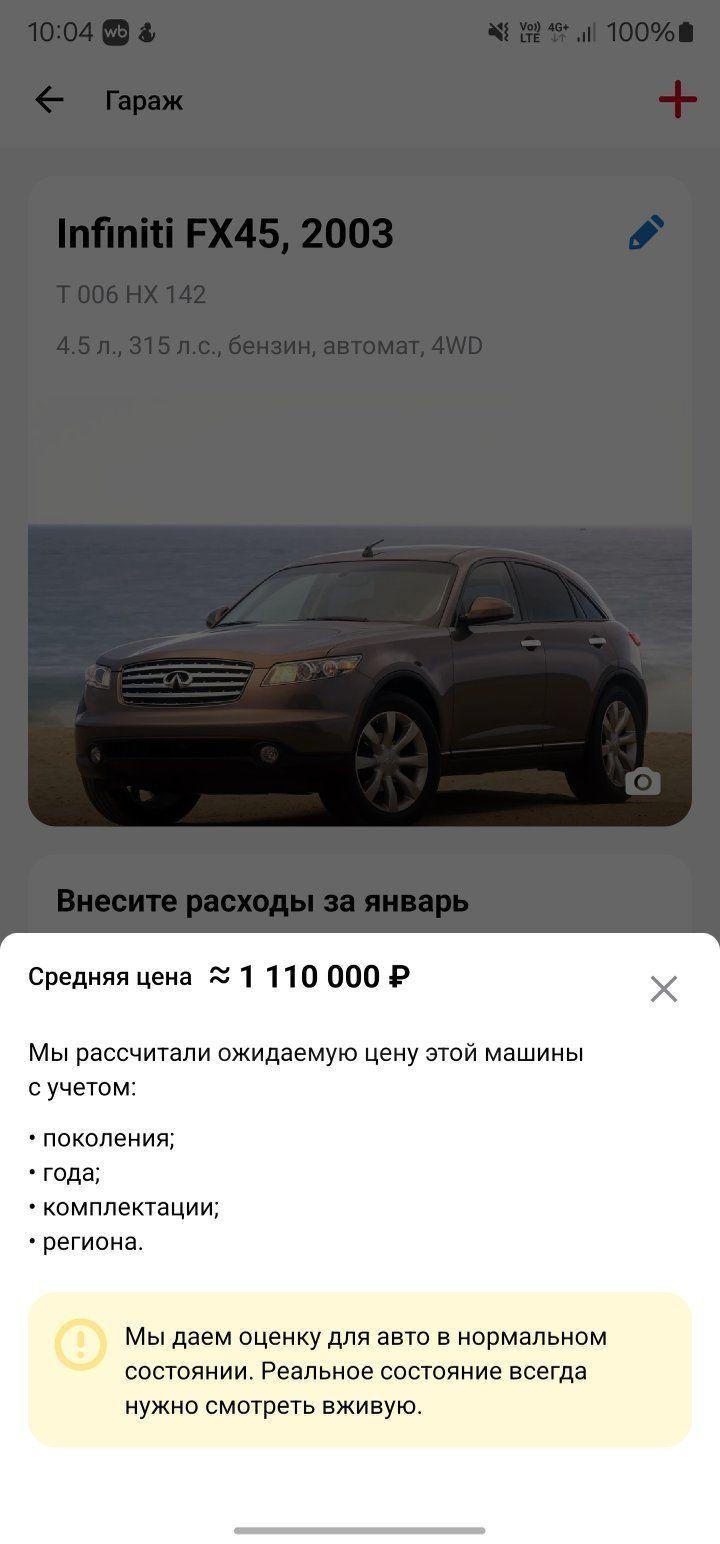This screenshot has height=1544, width=720.
Task: Add a new car with the plus icon
Action: tap(677, 100)
